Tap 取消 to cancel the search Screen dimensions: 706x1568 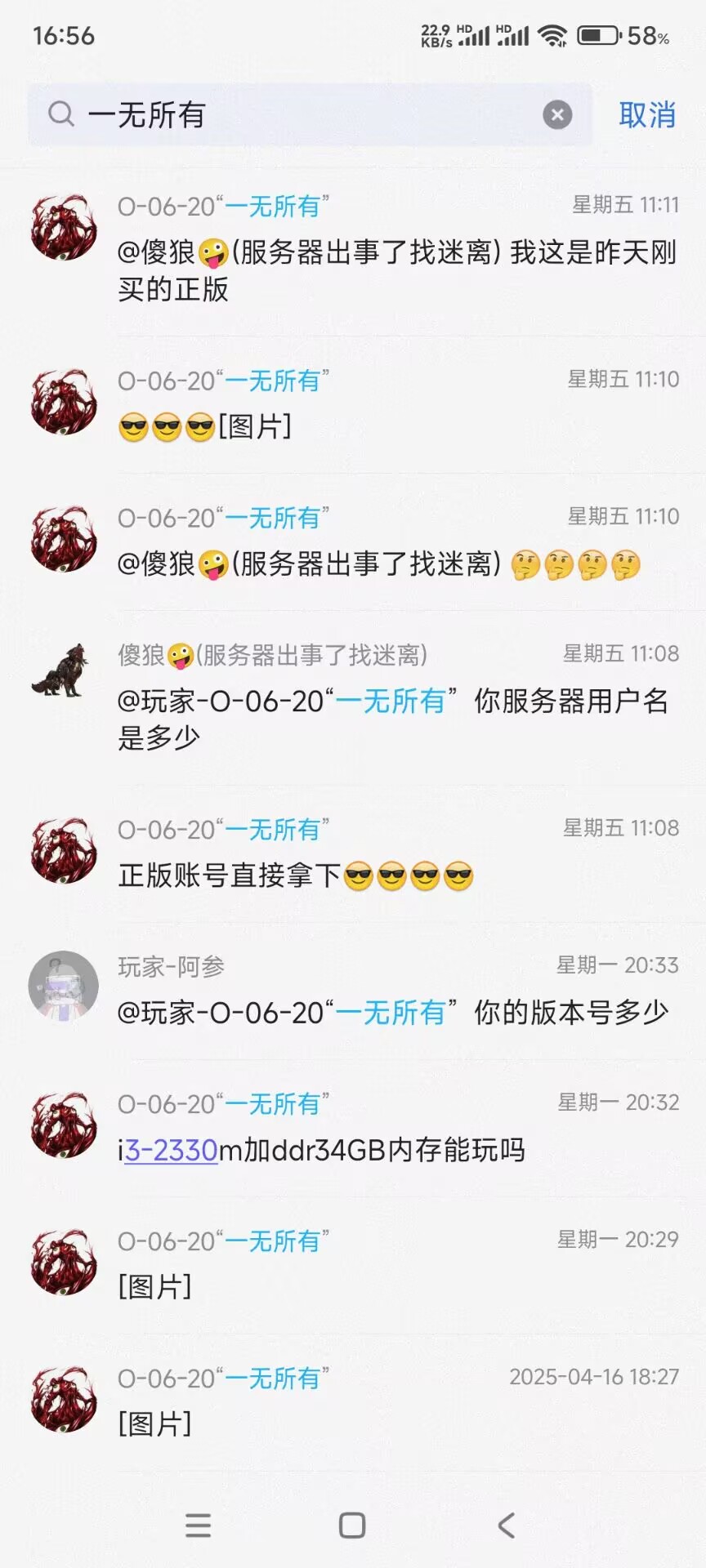point(647,115)
